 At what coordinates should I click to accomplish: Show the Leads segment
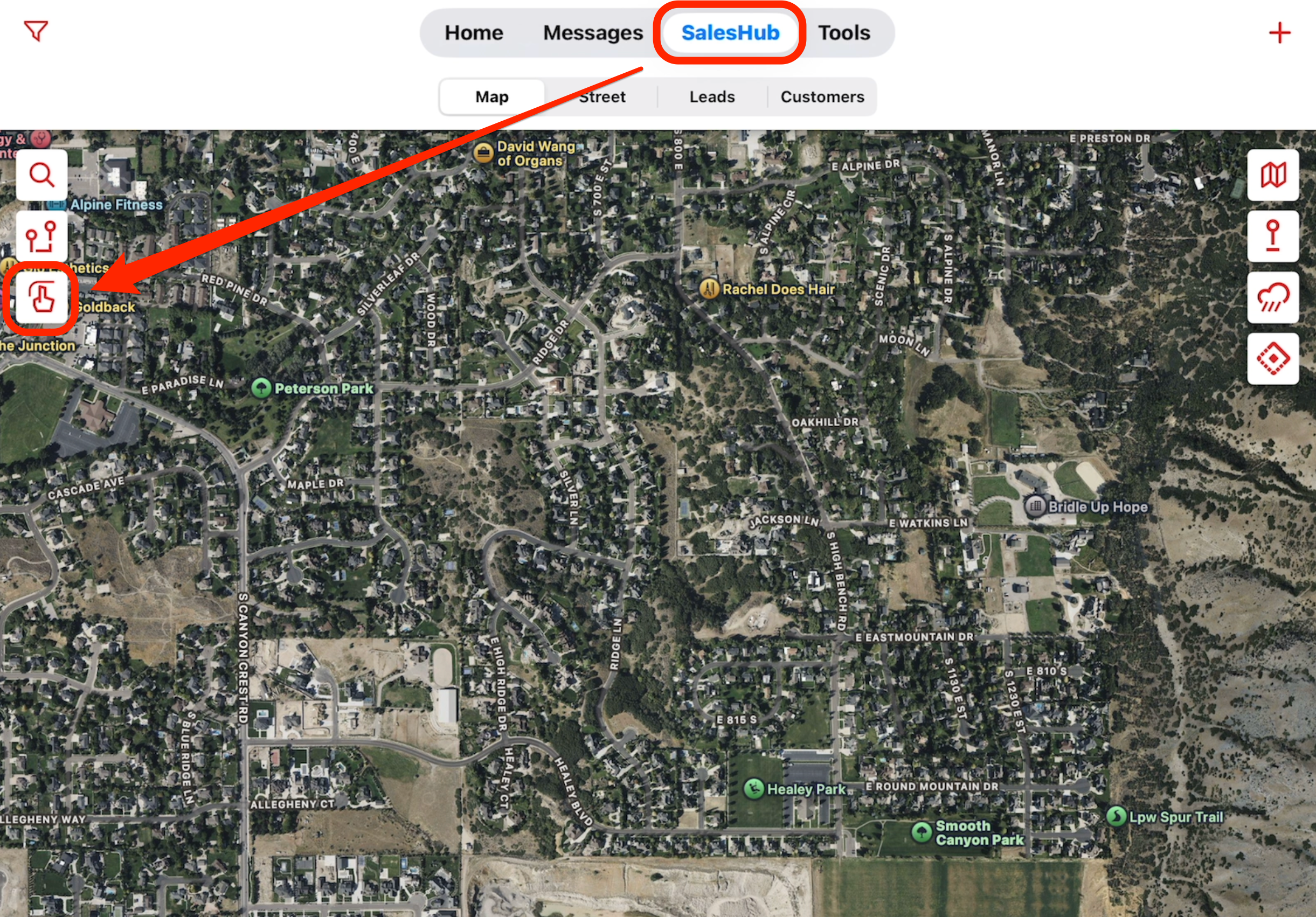[712, 97]
